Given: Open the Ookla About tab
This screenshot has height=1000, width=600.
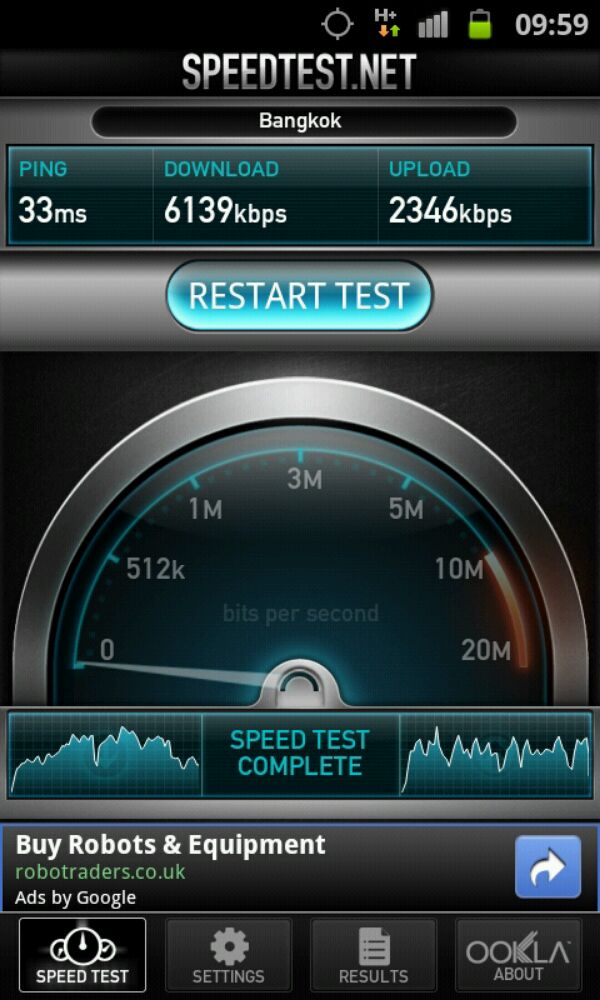Looking at the screenshot, I should pos(518,955).
